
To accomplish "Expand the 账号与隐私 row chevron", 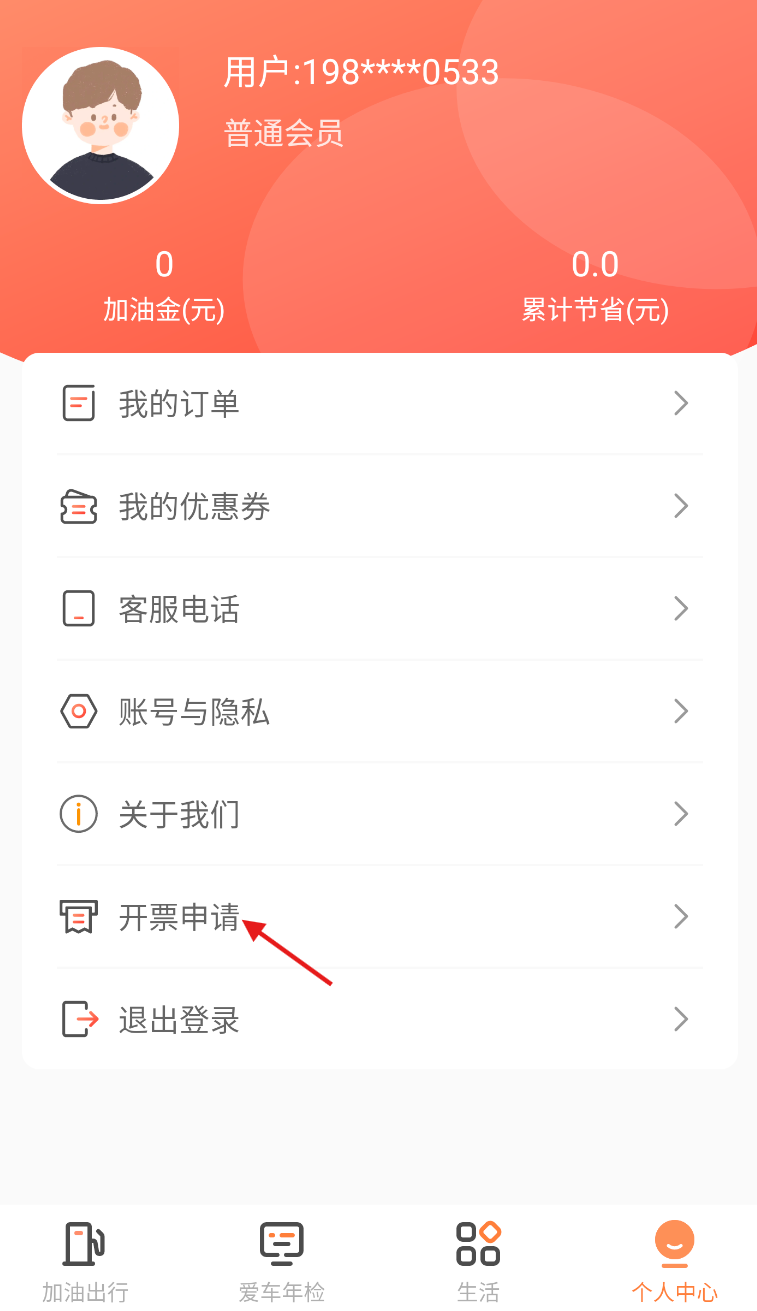I will point(681,711).
